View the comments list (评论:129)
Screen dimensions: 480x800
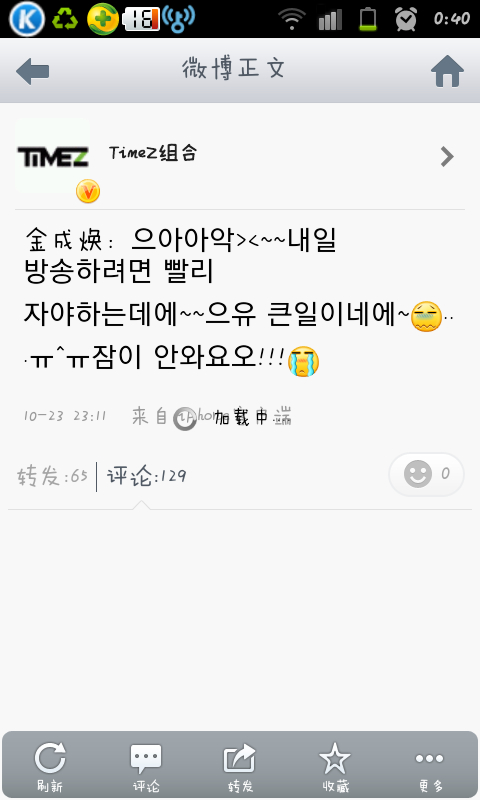tap(146, 476)
